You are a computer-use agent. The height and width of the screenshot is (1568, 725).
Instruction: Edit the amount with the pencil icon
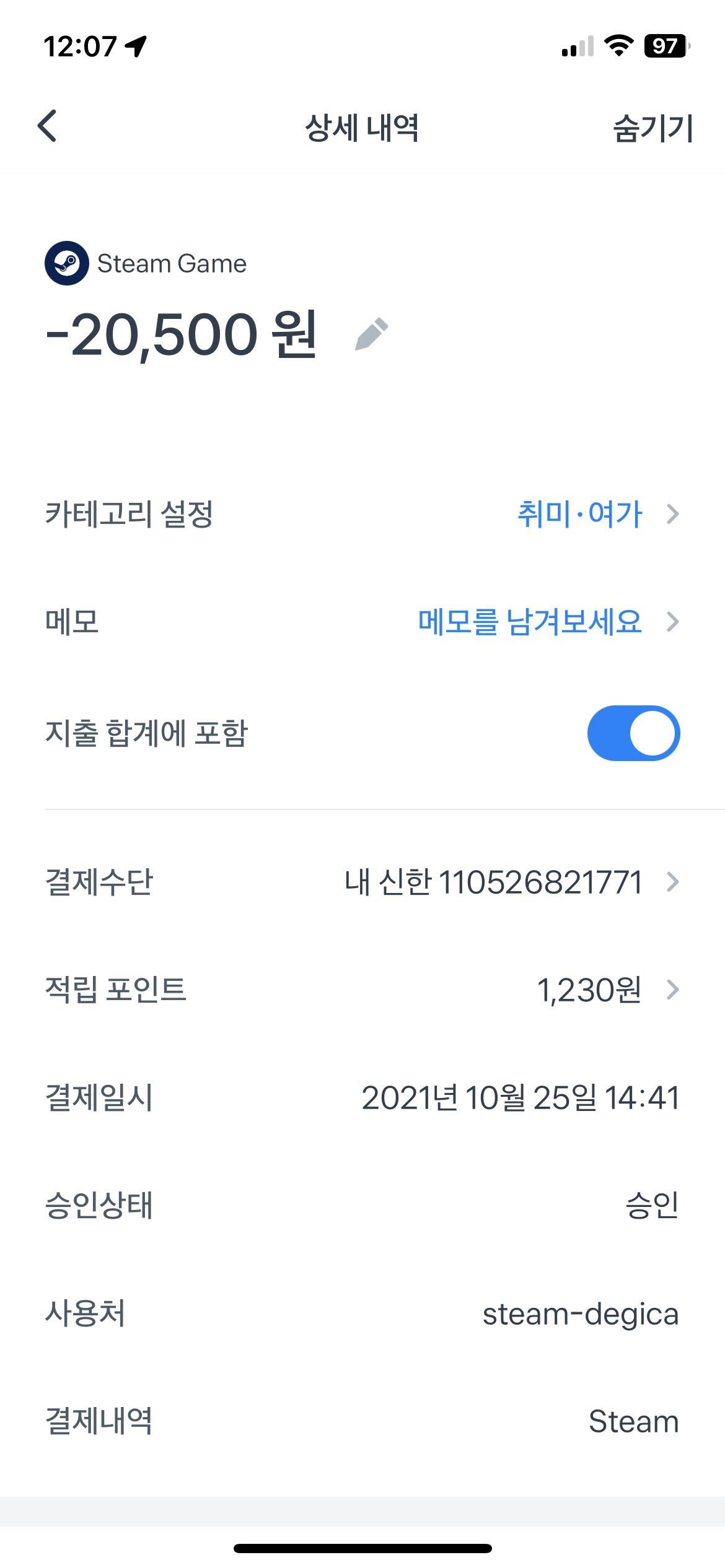372,334
